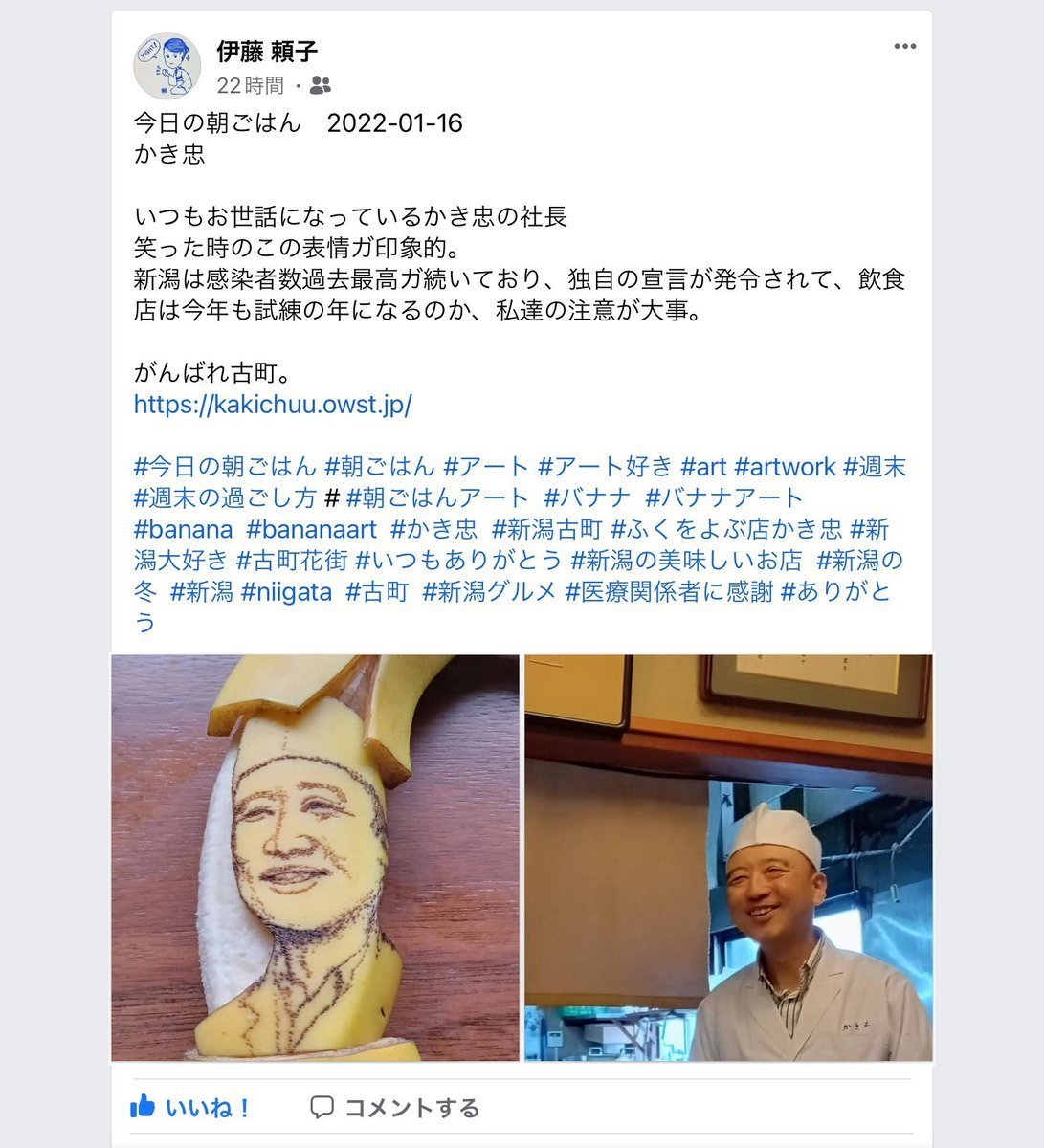Viewport: 1044px width, 1148px height.
Task: Open 伊藤 頼子's profile picture
Action: coord(167,66)
